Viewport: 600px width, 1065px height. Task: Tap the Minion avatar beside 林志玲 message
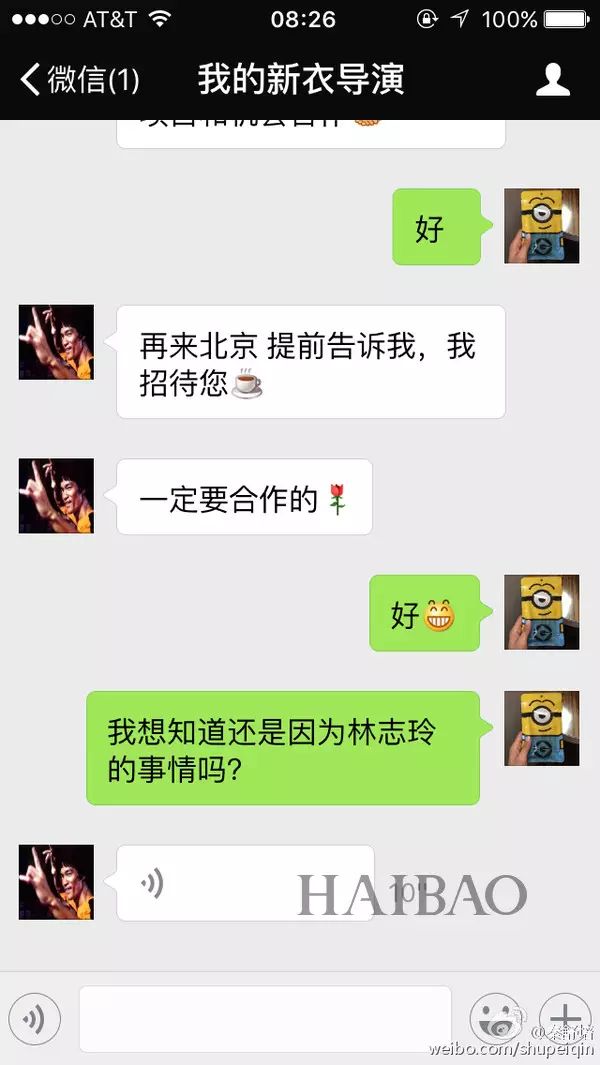[542, 728]
